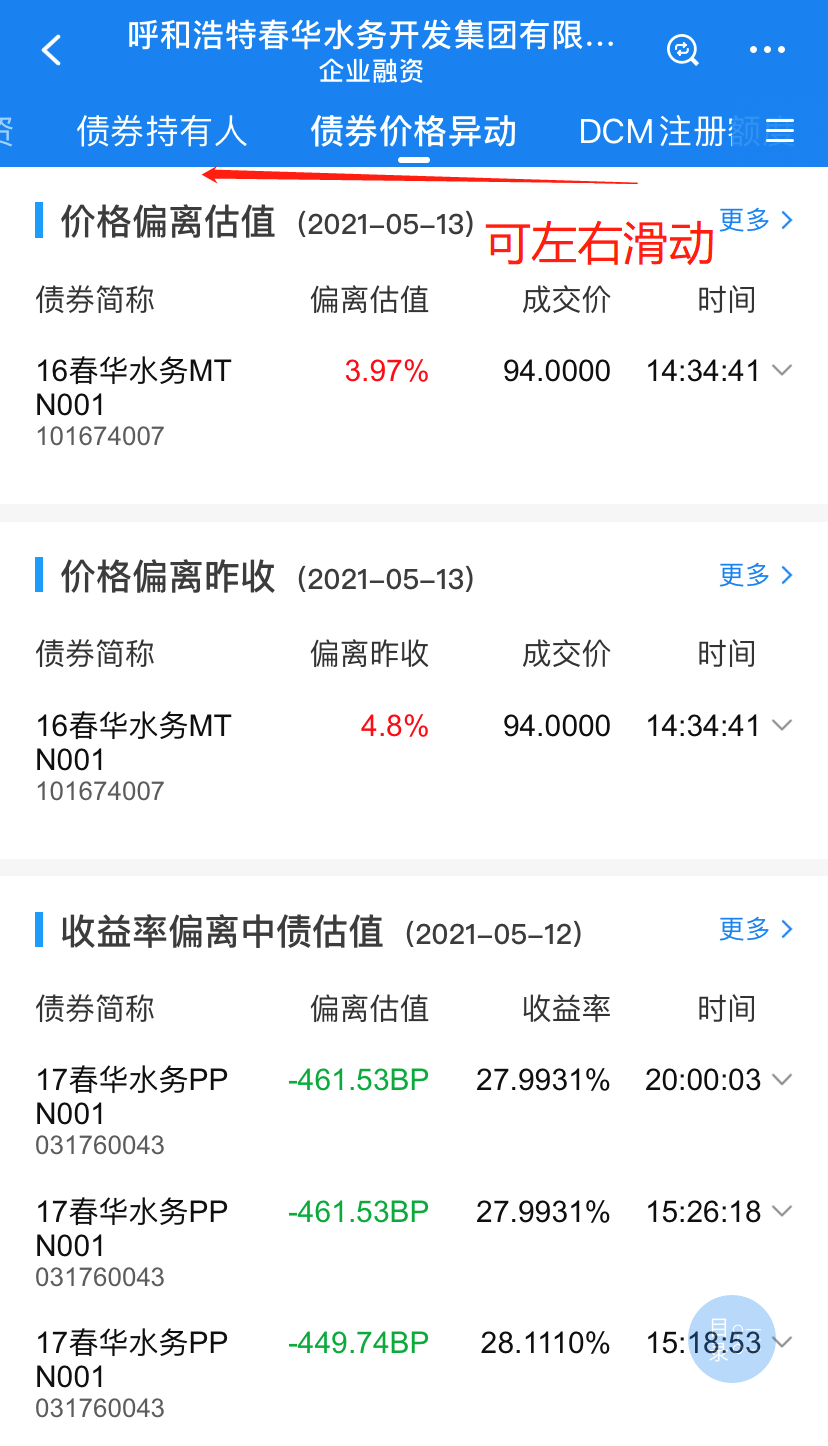This screenshot has width=828, height=1446.
Task: Expand the 17春华水务PPN001 row at 20:00:03
Action: (782, 1080)
